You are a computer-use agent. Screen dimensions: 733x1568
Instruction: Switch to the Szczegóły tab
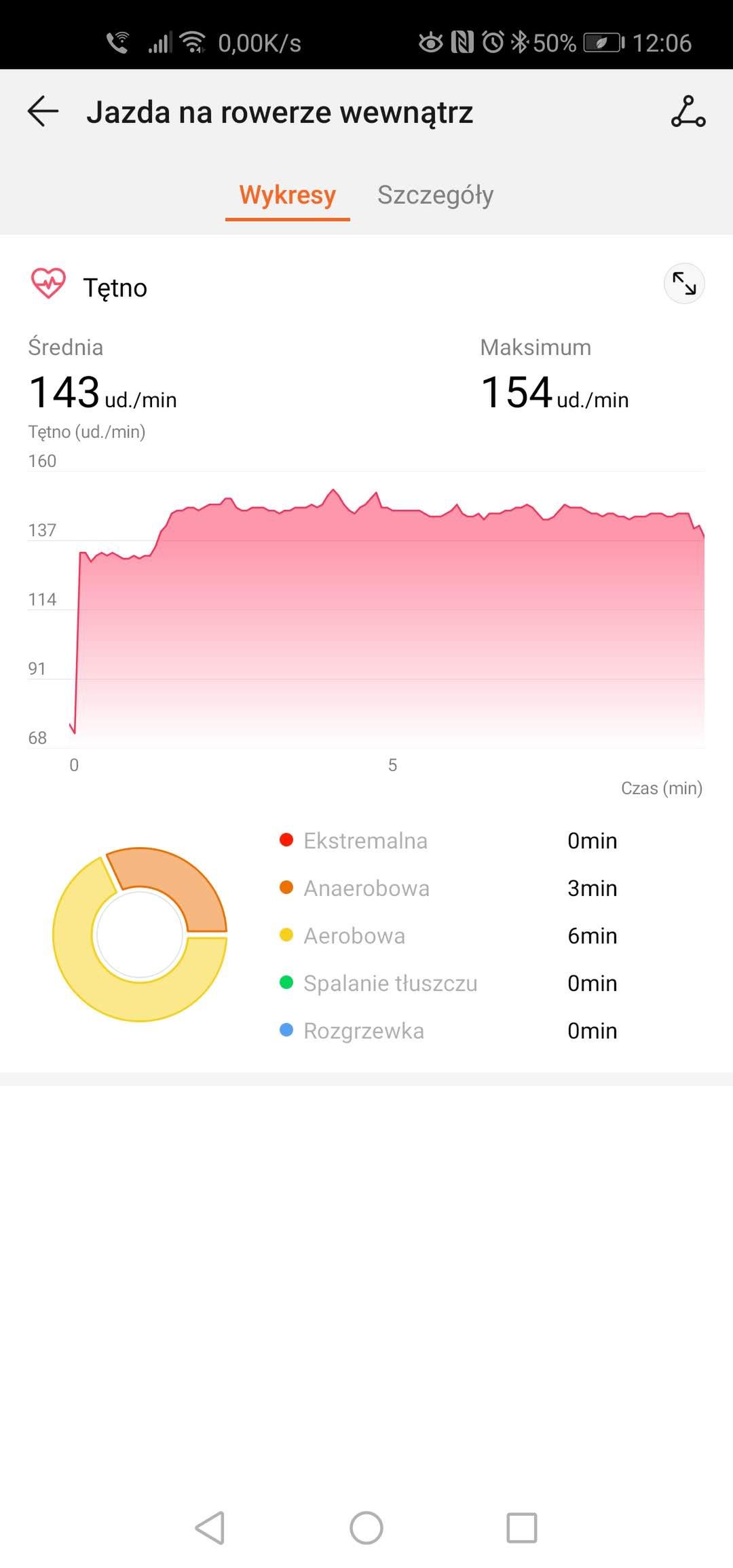coord(436,195)
